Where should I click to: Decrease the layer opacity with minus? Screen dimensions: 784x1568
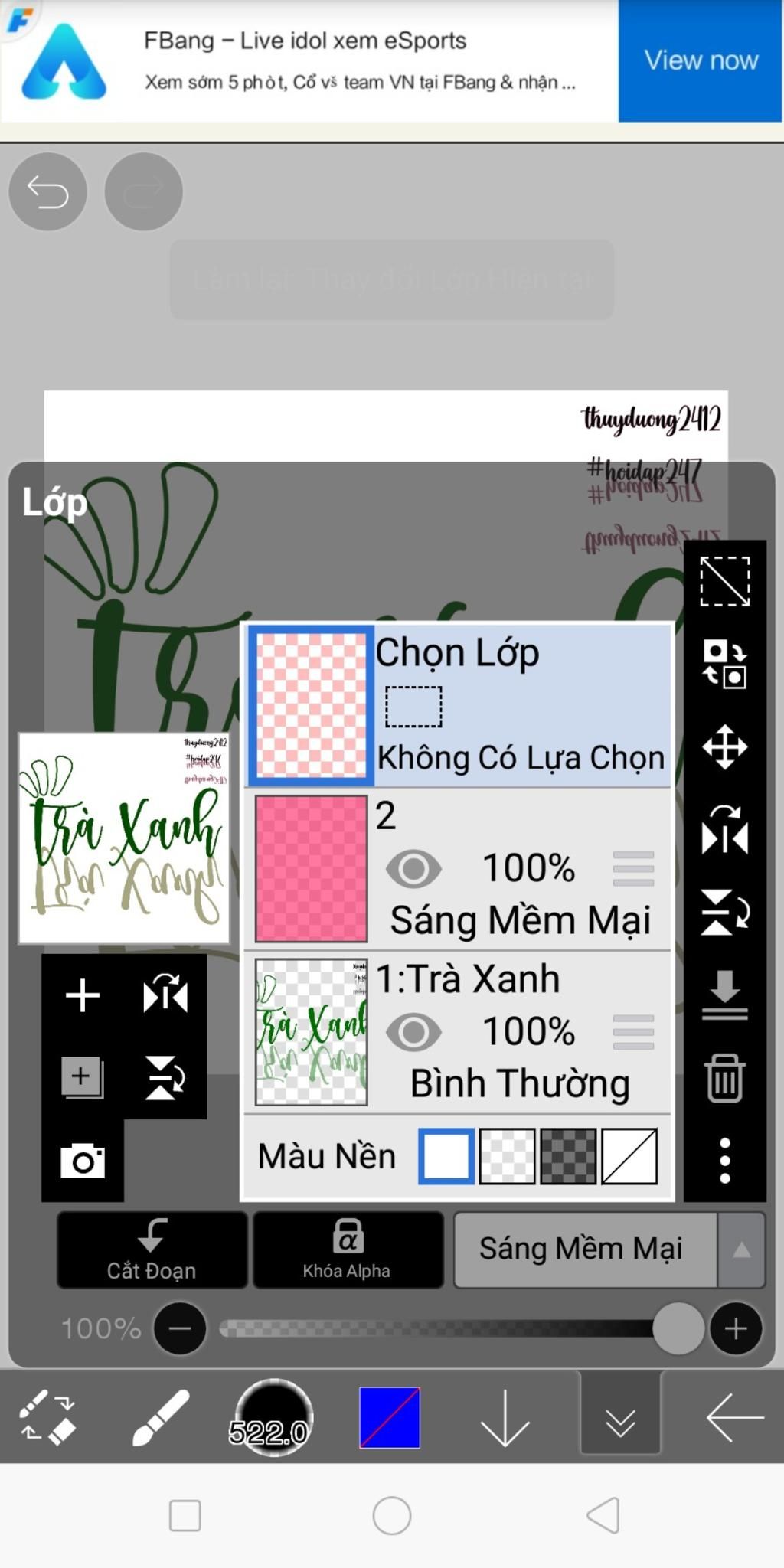180,1328
